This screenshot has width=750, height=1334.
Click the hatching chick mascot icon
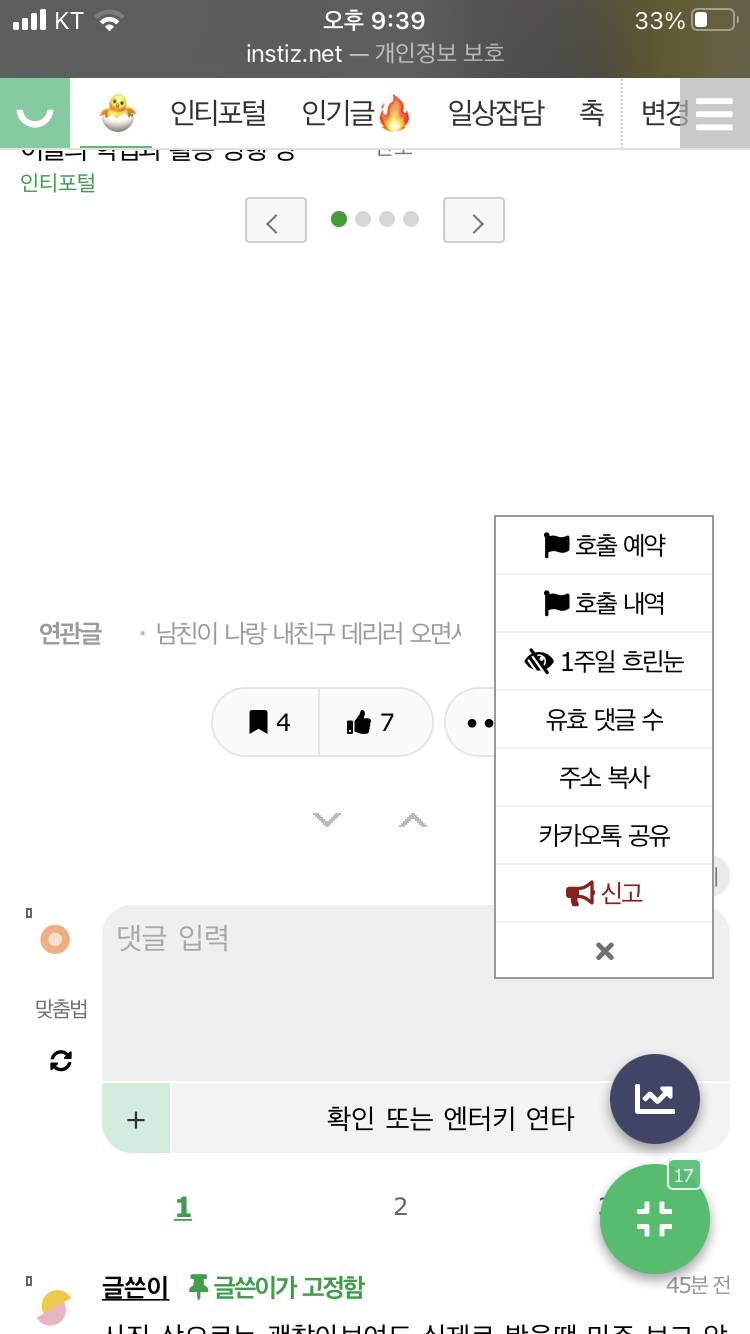116,113
